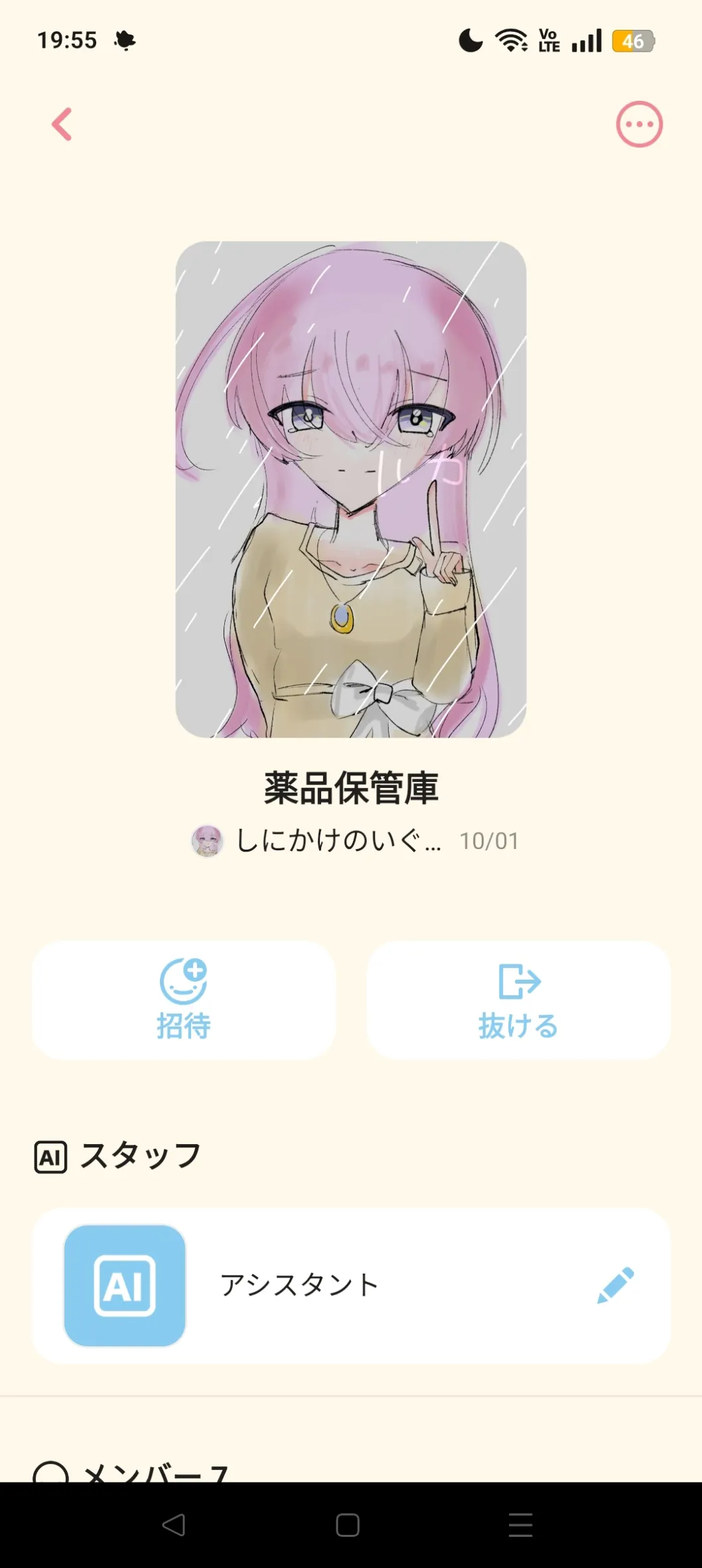Screen dimensions: 702x1568
Task: Open the system recent apps
Action: tap(520, 1525)
